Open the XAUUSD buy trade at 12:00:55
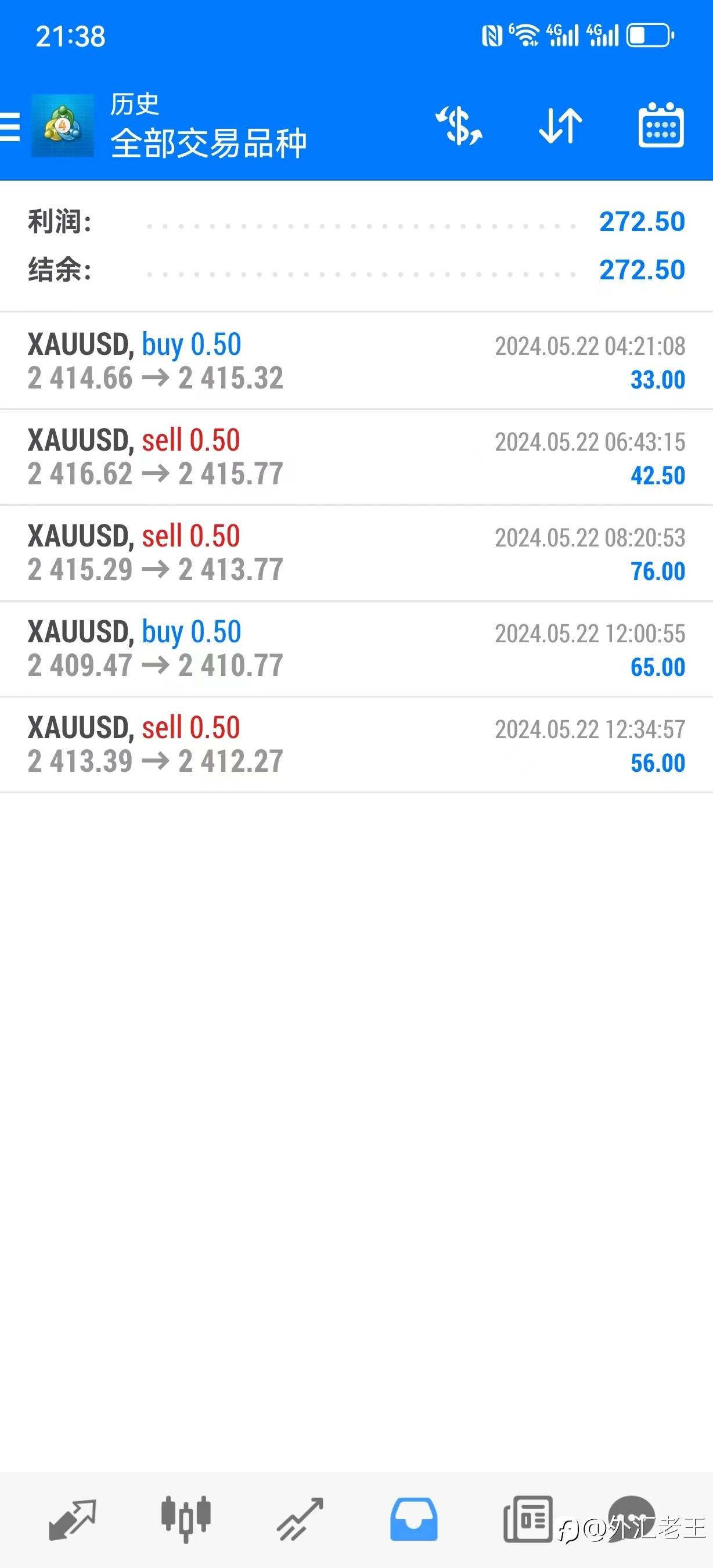The height and width of the screenshot is (1568, 713). coord(356,648)
